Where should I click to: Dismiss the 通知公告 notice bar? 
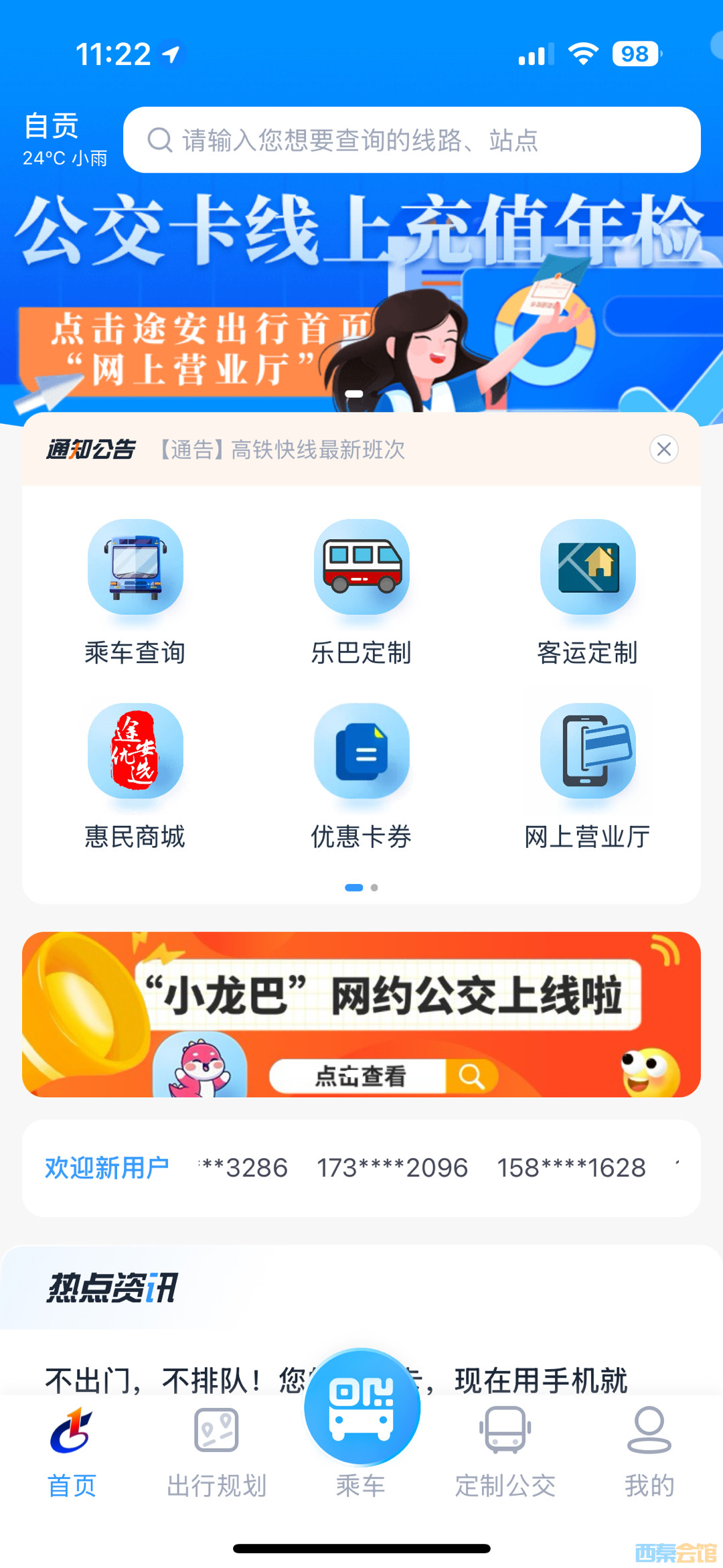tap(663, 449)
